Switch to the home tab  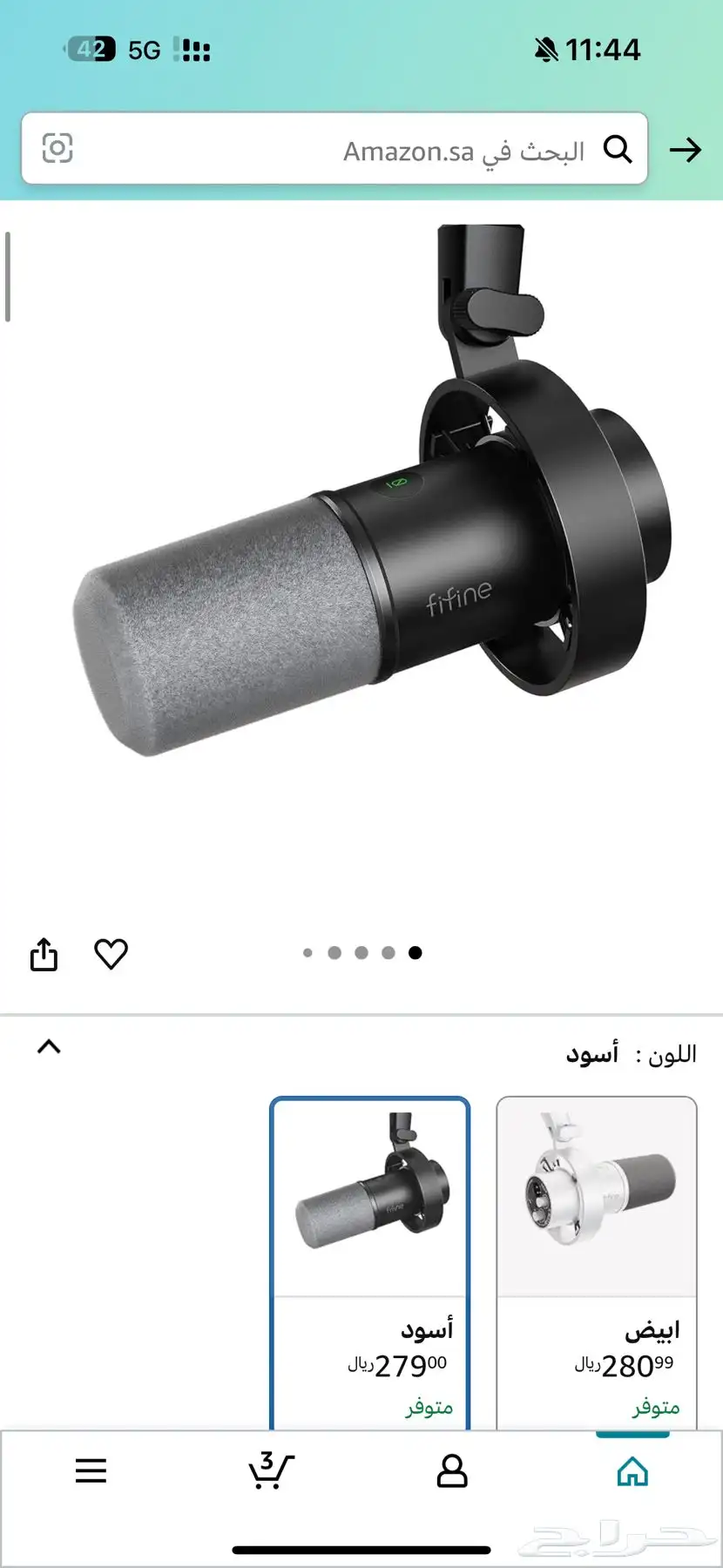pos(632,1471)
